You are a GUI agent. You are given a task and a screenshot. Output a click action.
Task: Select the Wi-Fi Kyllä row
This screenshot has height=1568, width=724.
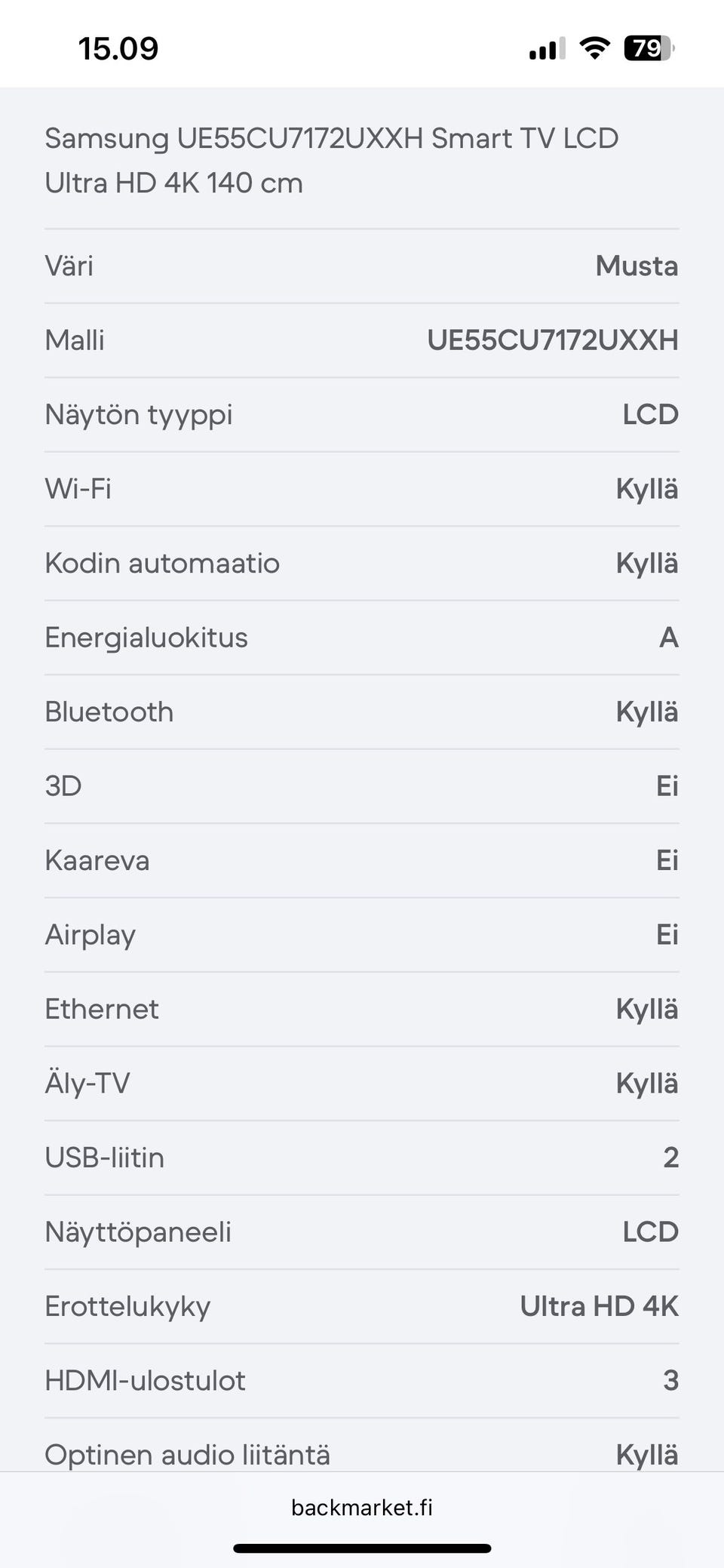[x=362, y=488]
